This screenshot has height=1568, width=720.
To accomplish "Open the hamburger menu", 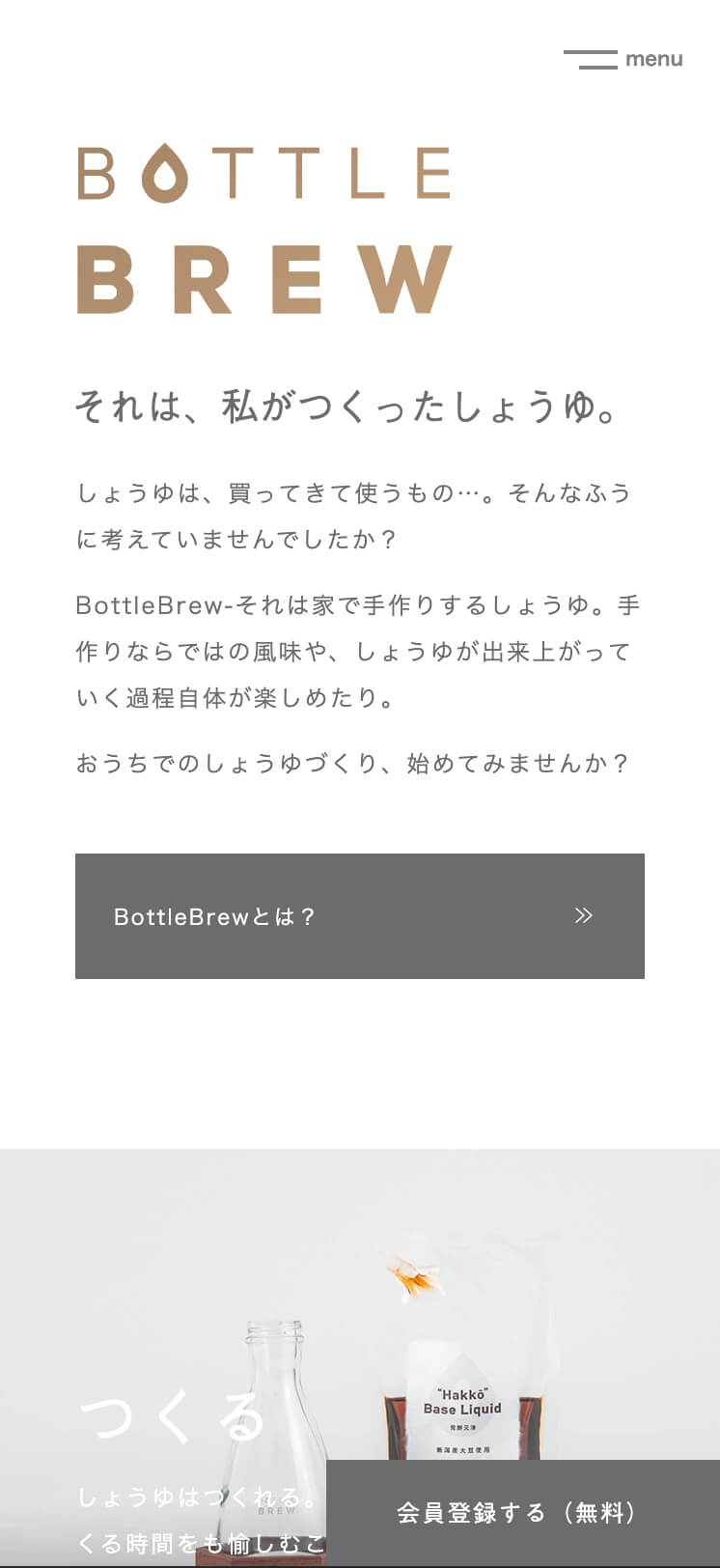I will pyautogui.click(x=623, y=59).
